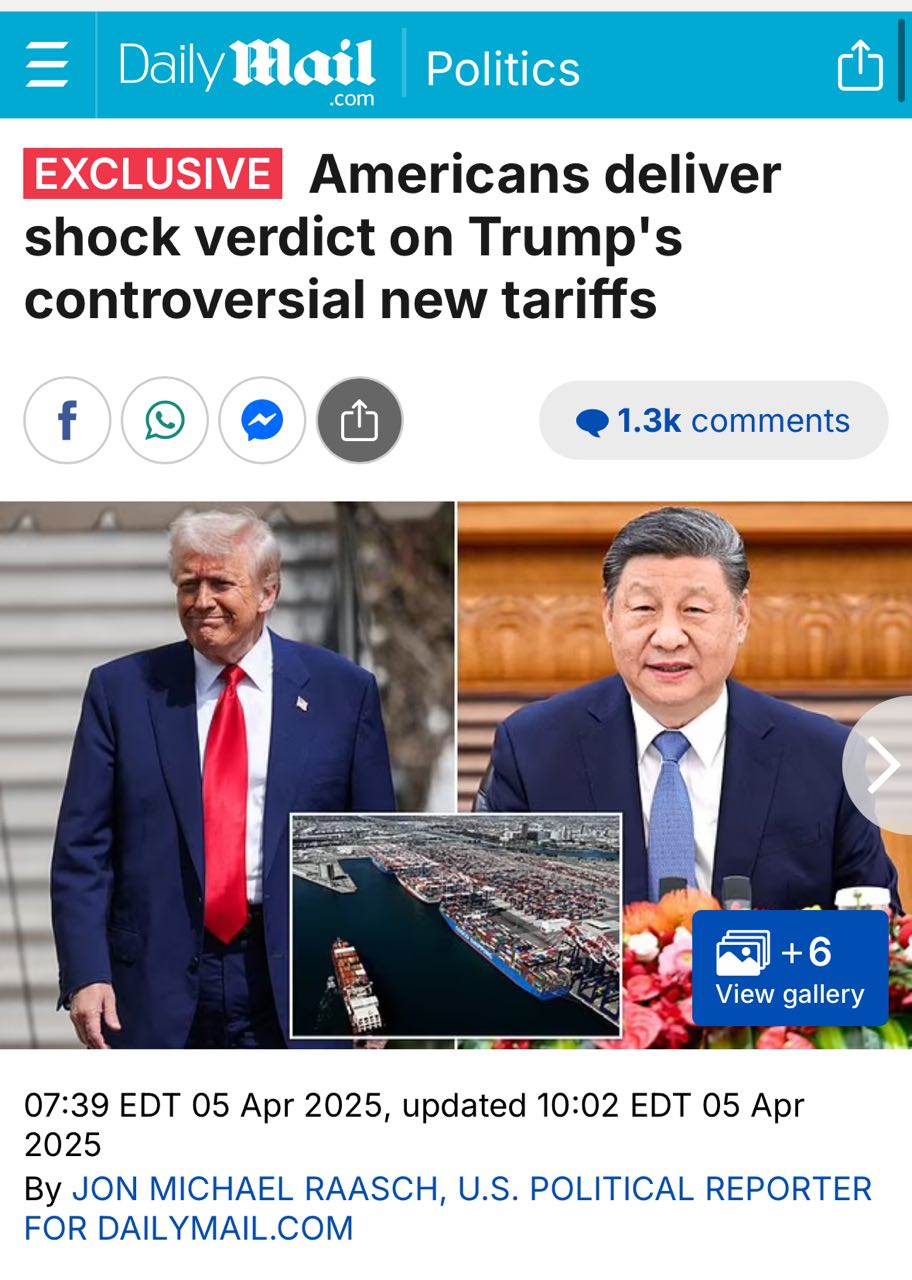Open the Politics section
912x1280 pixels.
pyautogui.click(x=502, y=69)
